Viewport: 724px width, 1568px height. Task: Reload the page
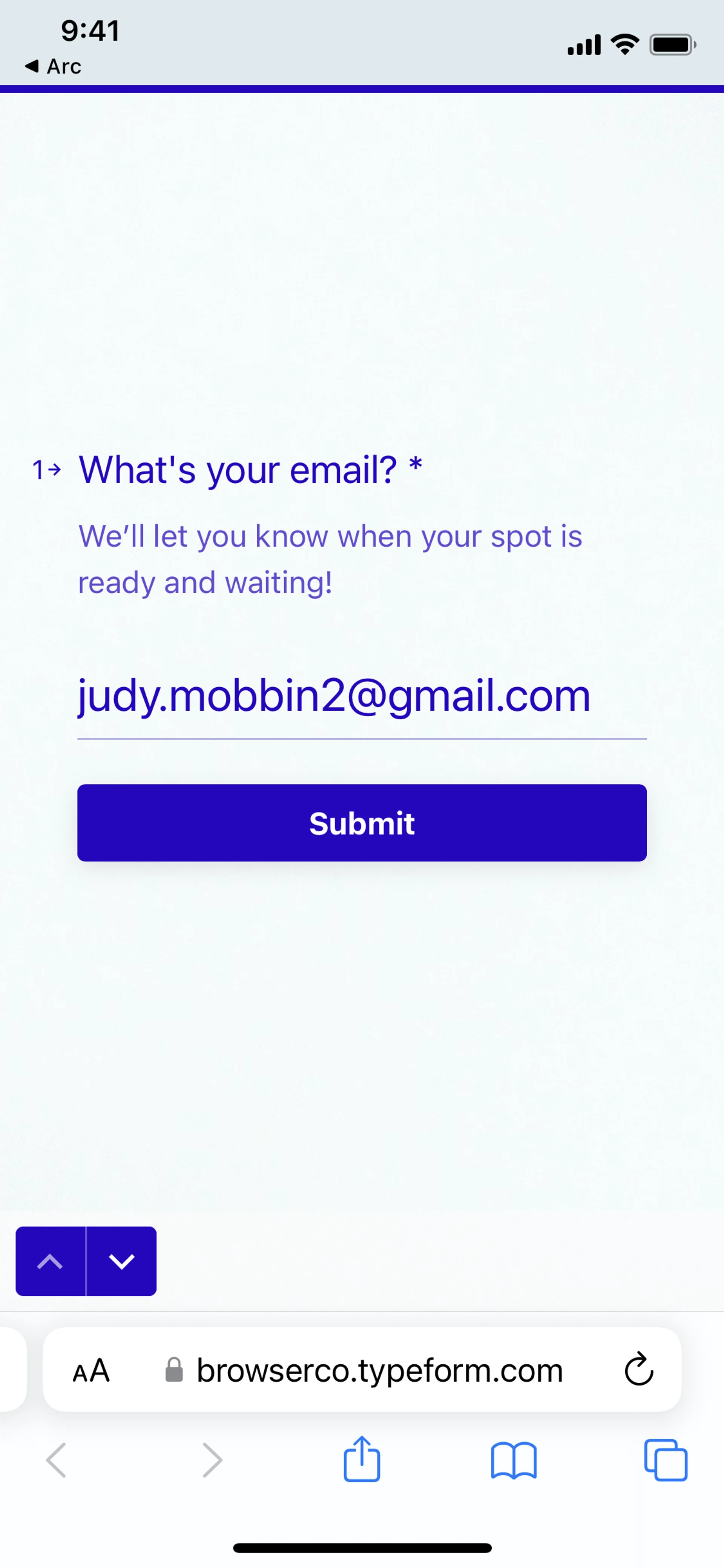click(639, 1371)
